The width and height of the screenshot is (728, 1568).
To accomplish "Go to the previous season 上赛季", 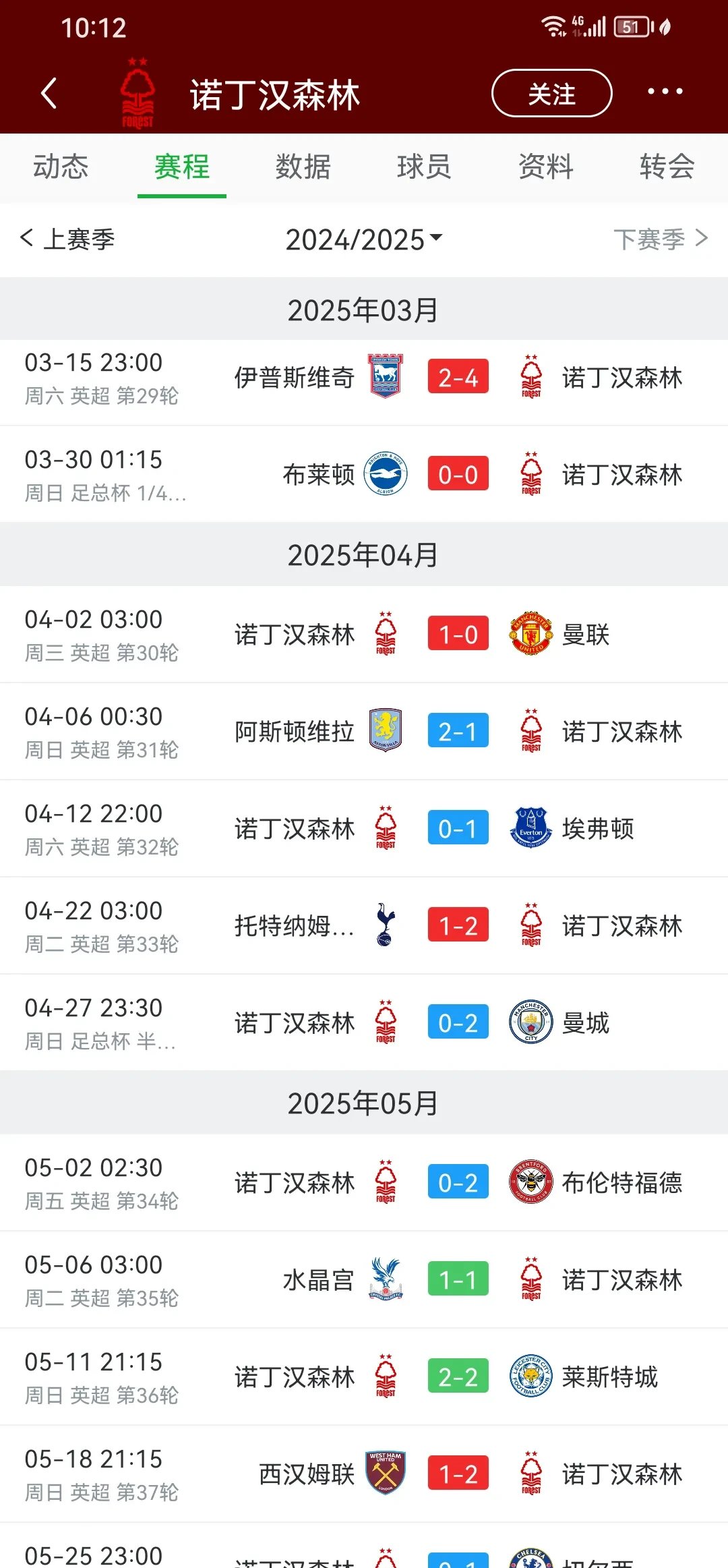I will (74, 239).
